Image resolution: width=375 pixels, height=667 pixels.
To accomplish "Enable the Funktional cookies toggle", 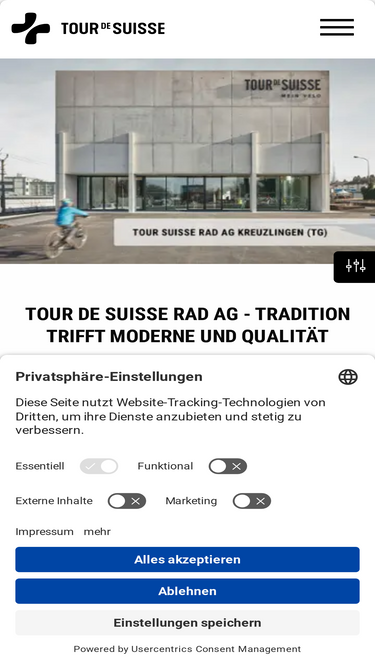I will (227, 466).
